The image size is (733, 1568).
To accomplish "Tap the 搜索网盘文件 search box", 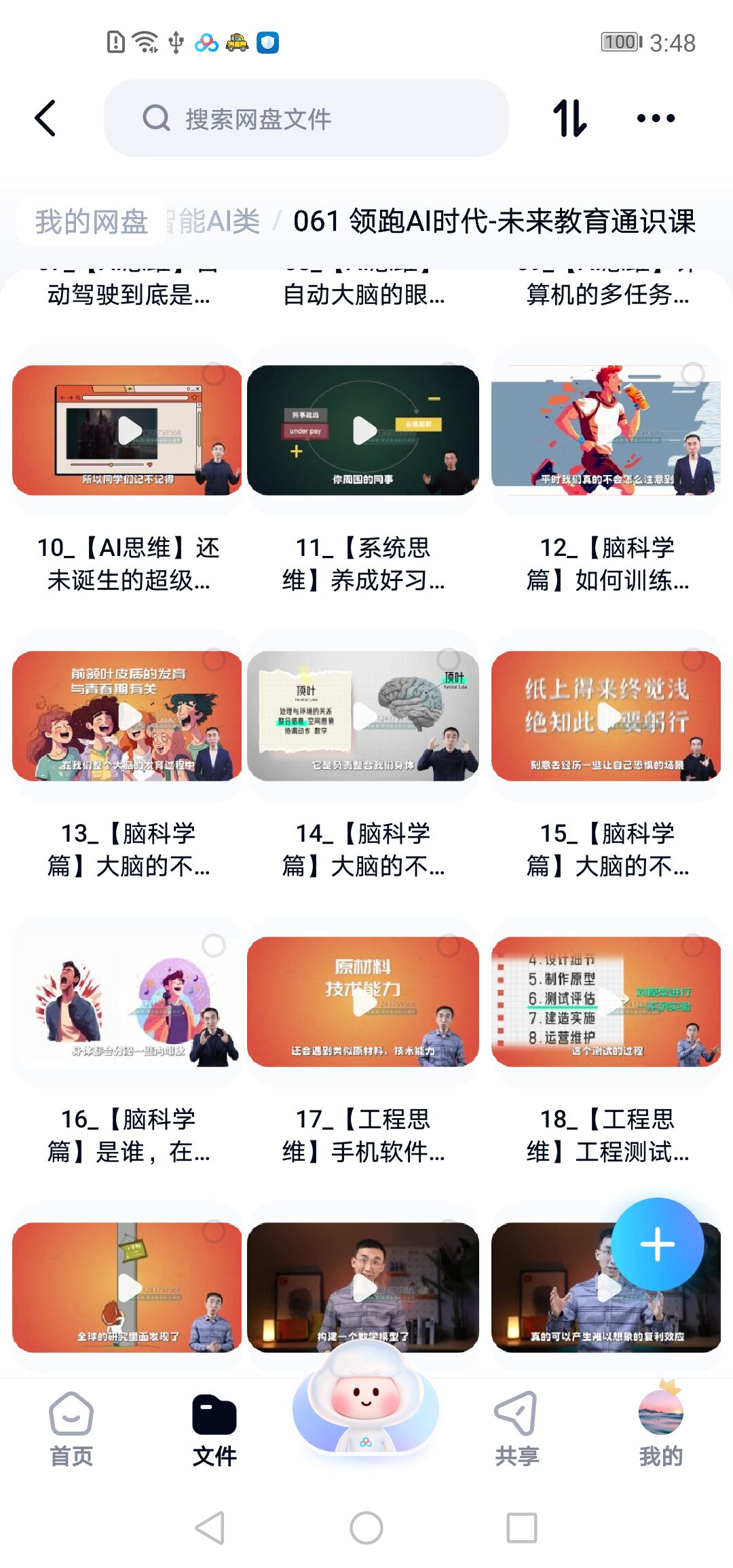I will [305, 119].
